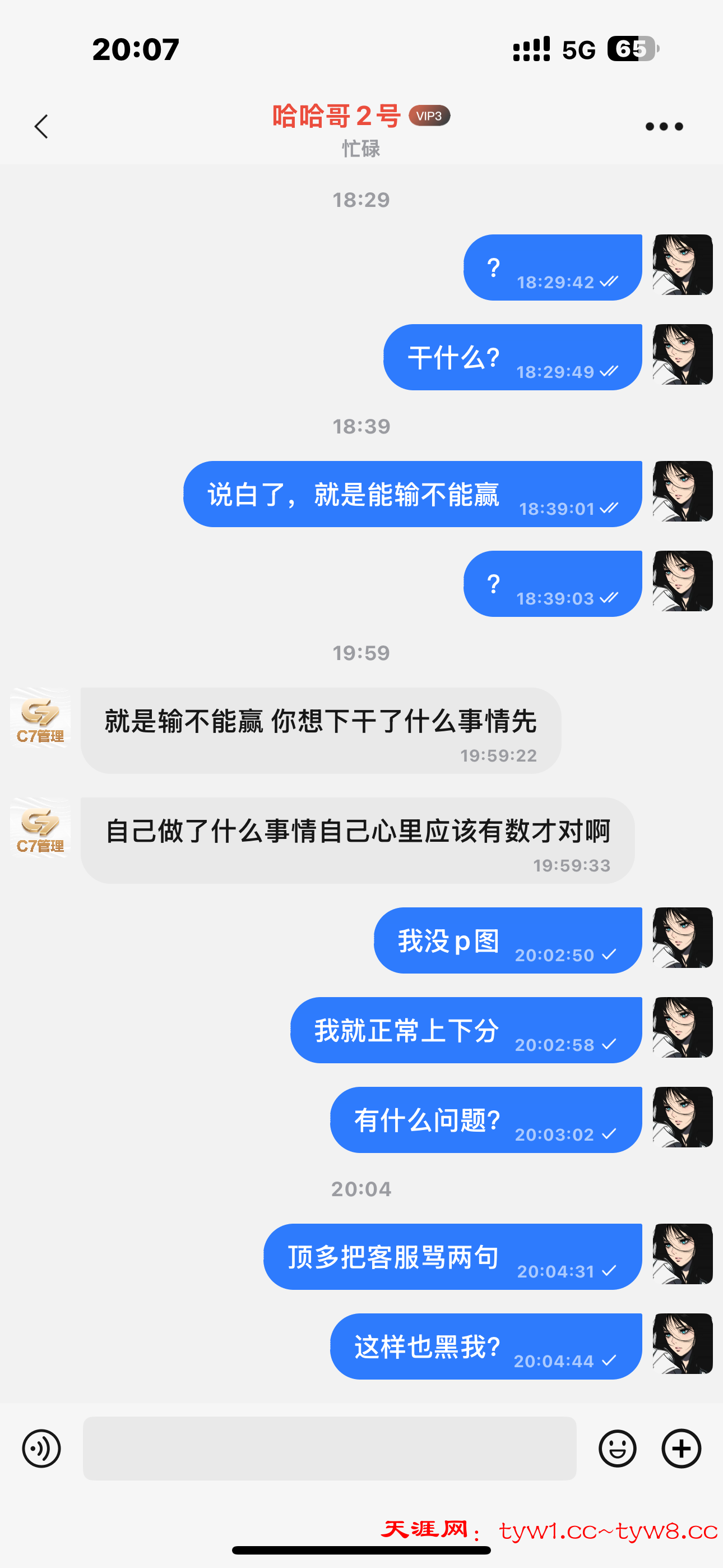Tap the voice message icon
This screenshot has width=723, height=1568.
[x=41, y=1448]
